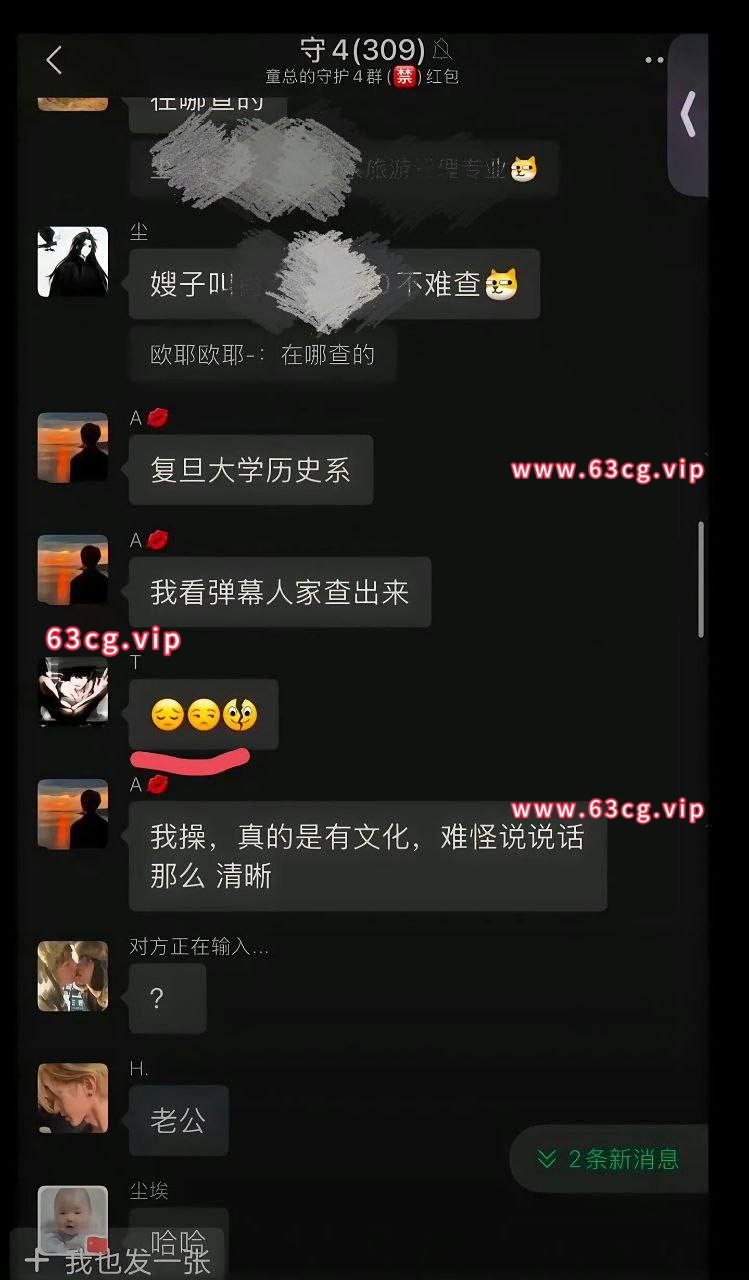This screenshot has height=1280, width=749.
Task: Jump to the 2 new messages
Action: [608, 1159]
